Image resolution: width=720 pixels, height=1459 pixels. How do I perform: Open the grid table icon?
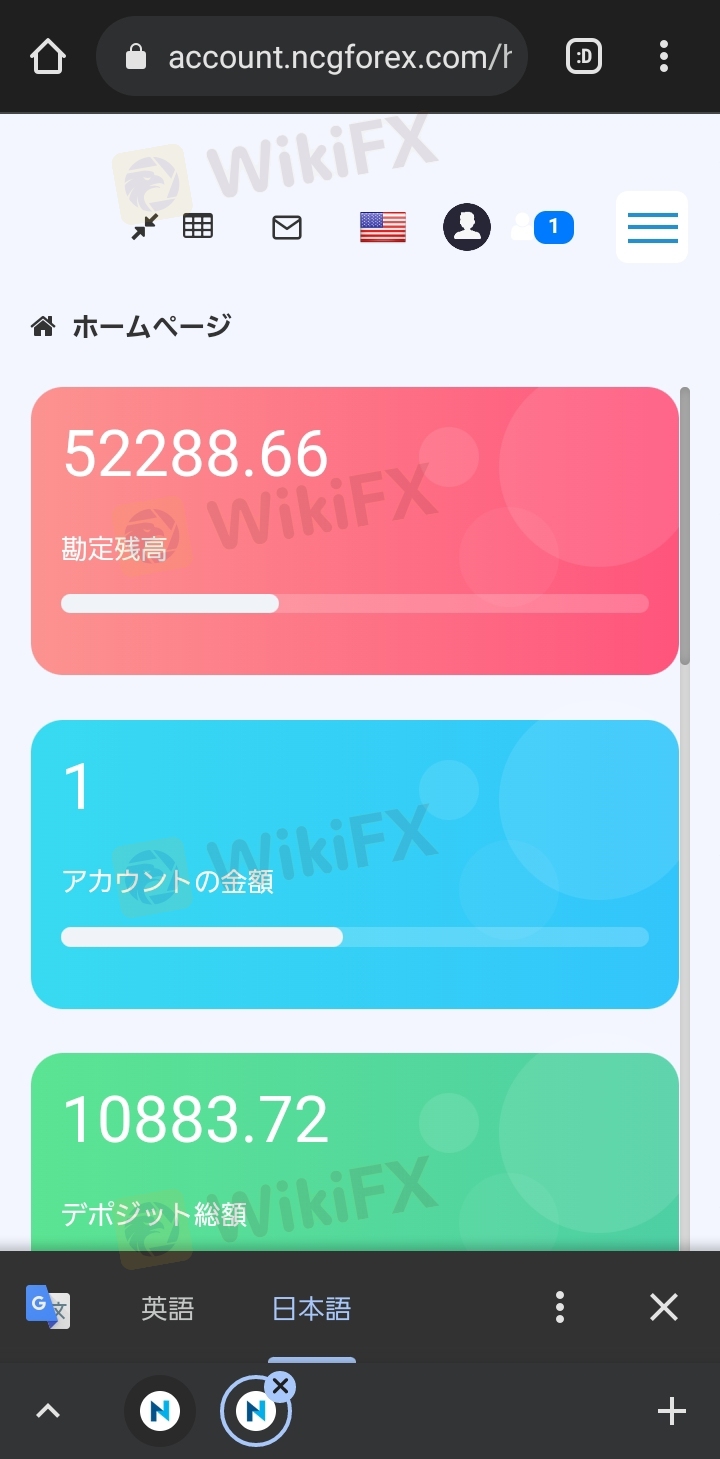(198, 227)
